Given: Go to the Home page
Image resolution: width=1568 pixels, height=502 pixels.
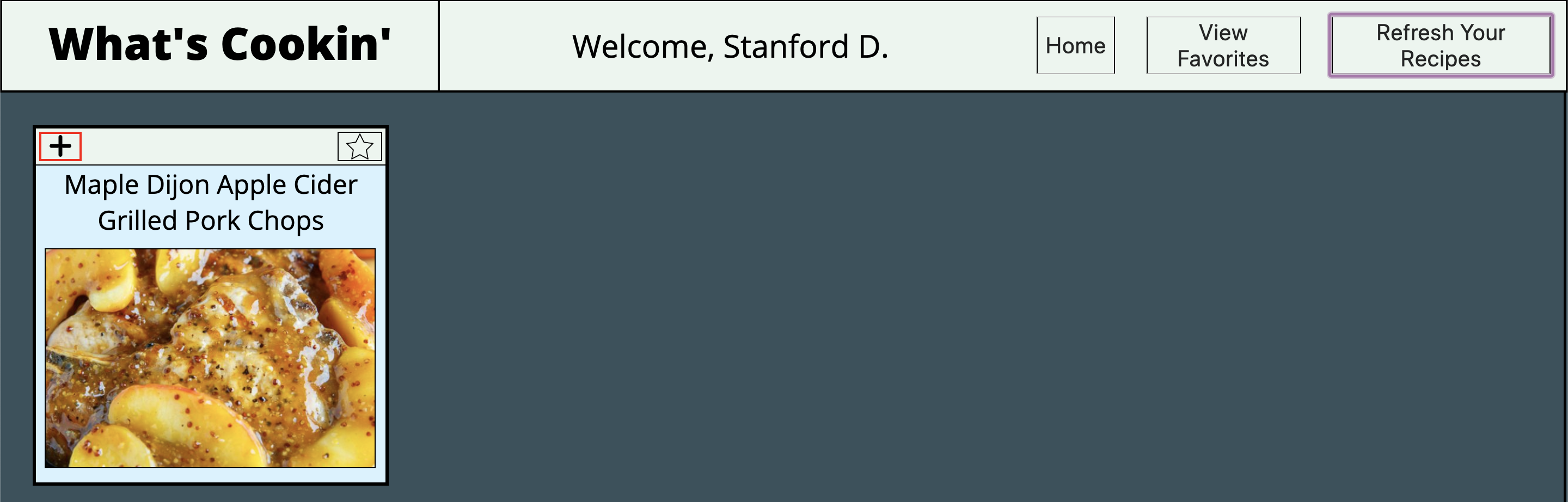Looking at the screenshot, I should (x=1075, y=46).
